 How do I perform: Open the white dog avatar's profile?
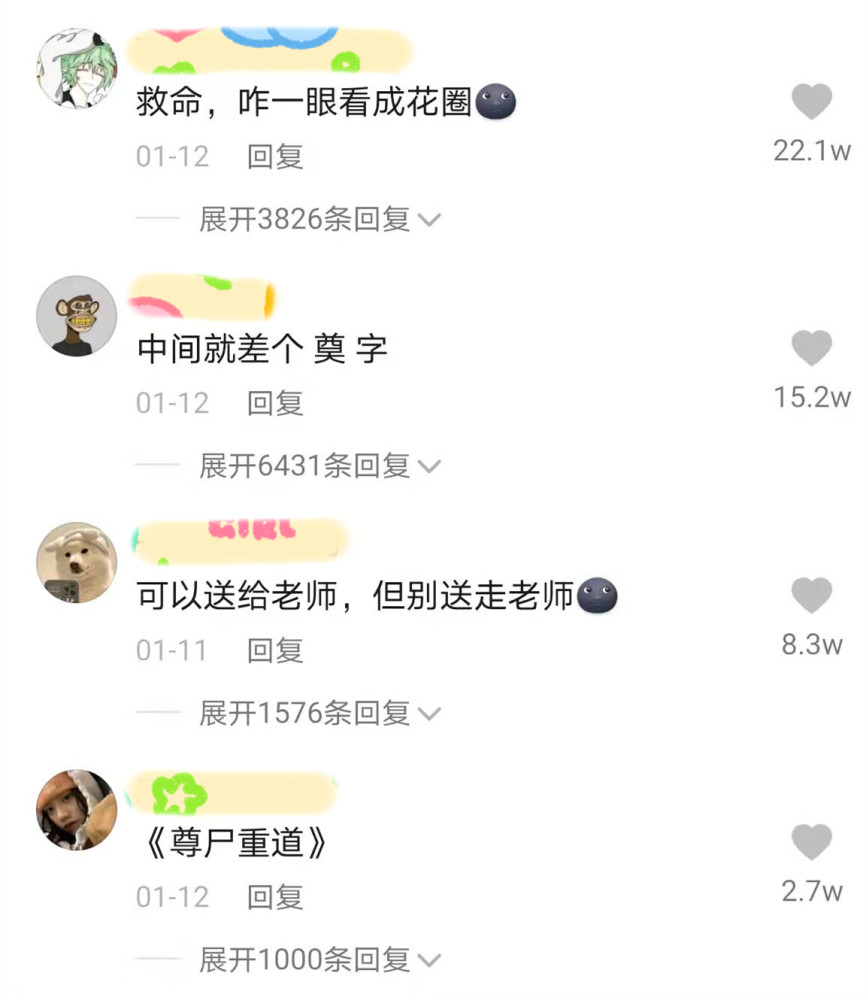click(77, 563)
